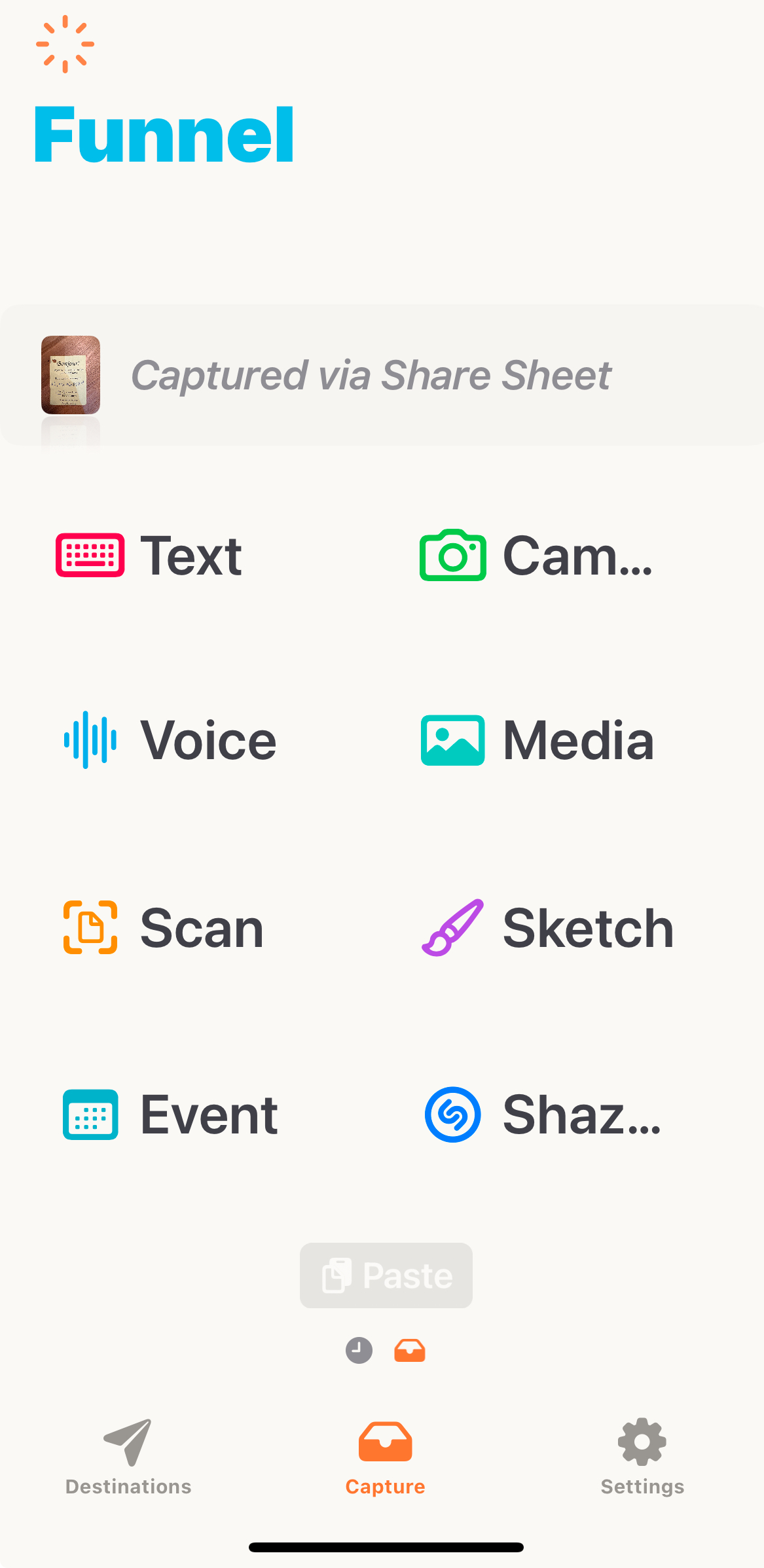Image resolution: width=764 pixels, height=1568 pixels.
Task: Launch the Shazam capture option
Action: point(542,1114)
